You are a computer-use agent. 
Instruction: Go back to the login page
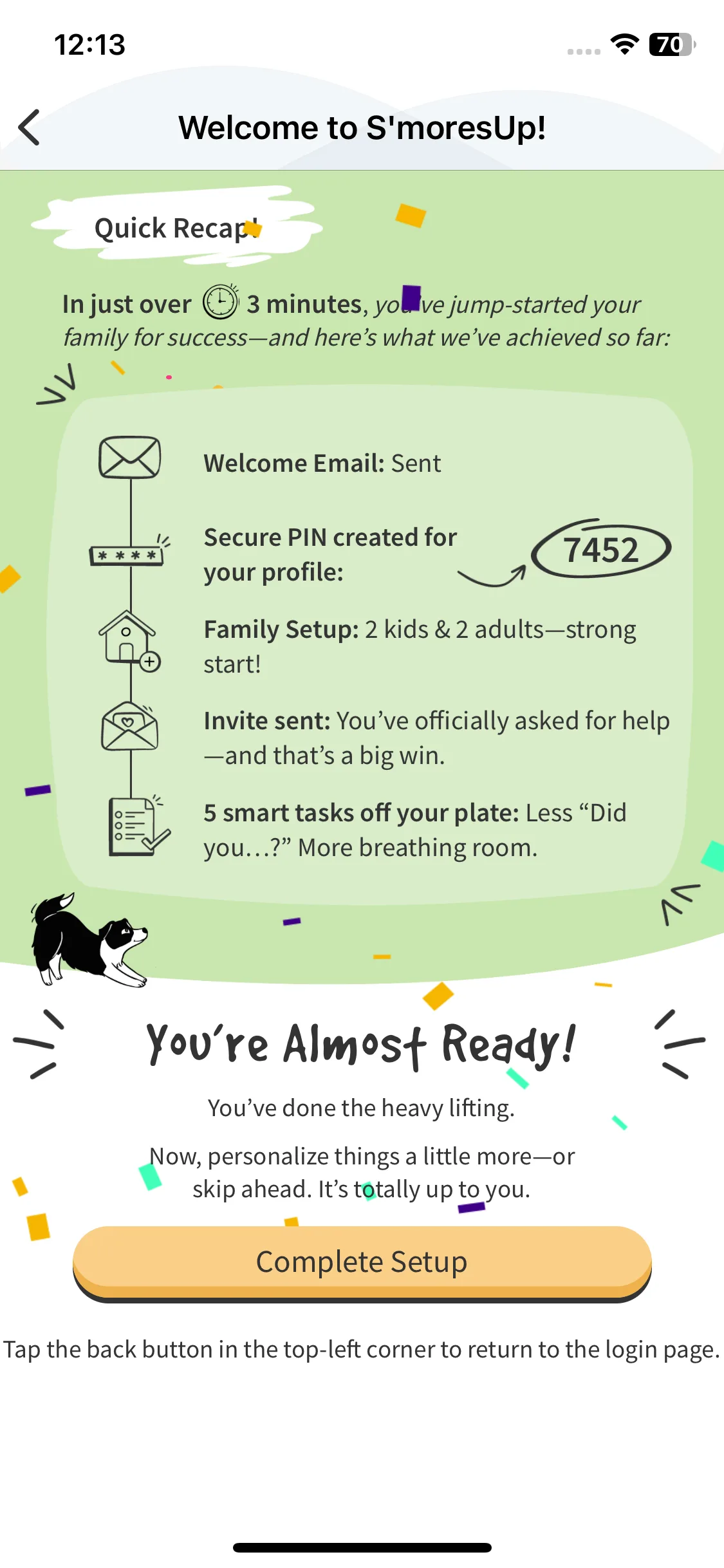30,127
